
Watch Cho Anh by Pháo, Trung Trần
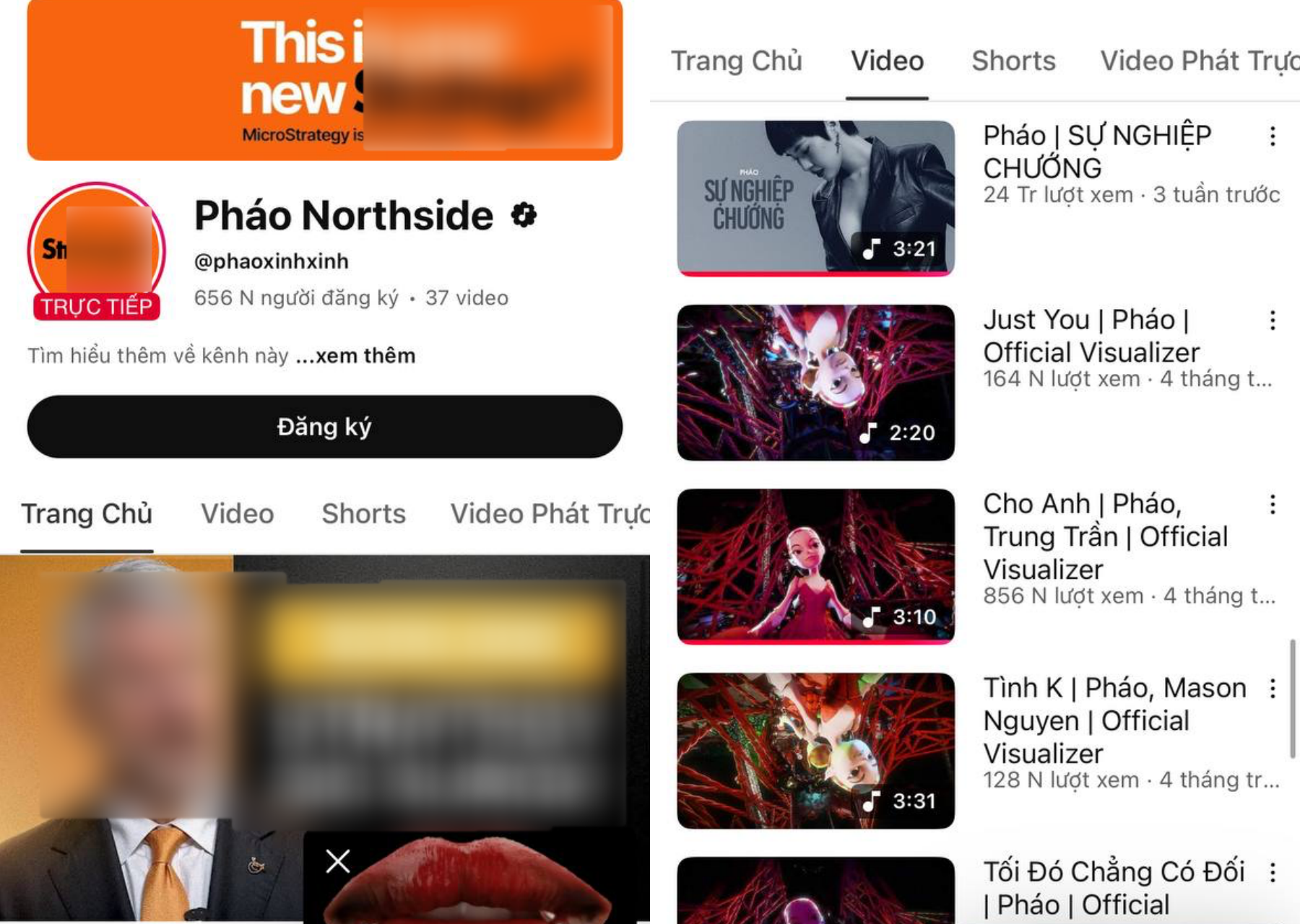click(x=815, y=566)
